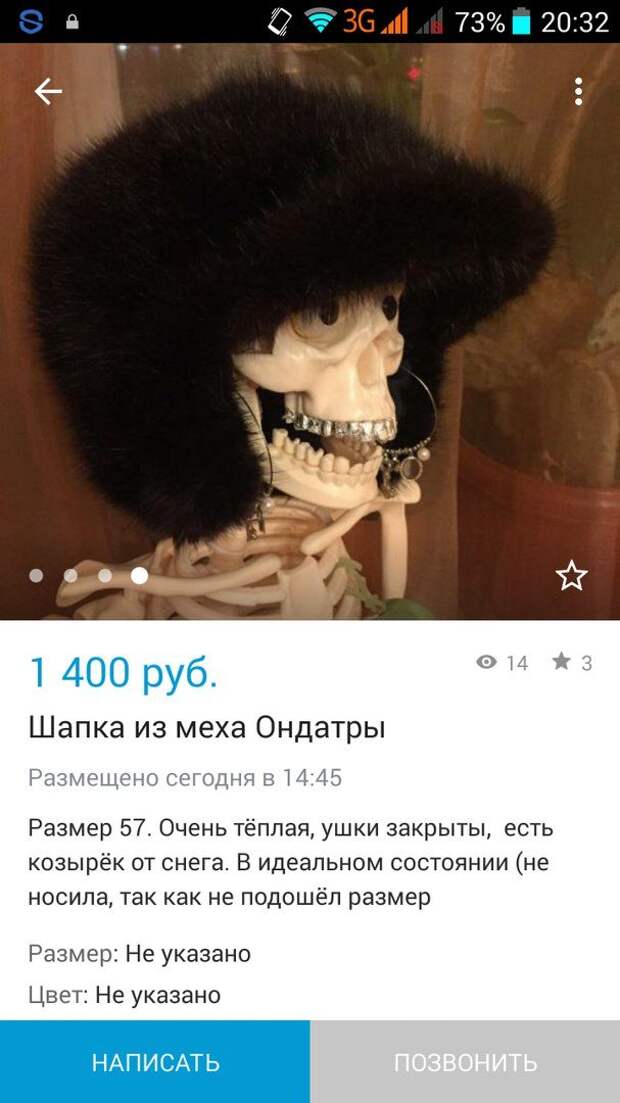Viewport: 620px width, 1103px height.
Task: Open the three-dot overflow menu
Action: pyautogui.click(x=578, y=91)
